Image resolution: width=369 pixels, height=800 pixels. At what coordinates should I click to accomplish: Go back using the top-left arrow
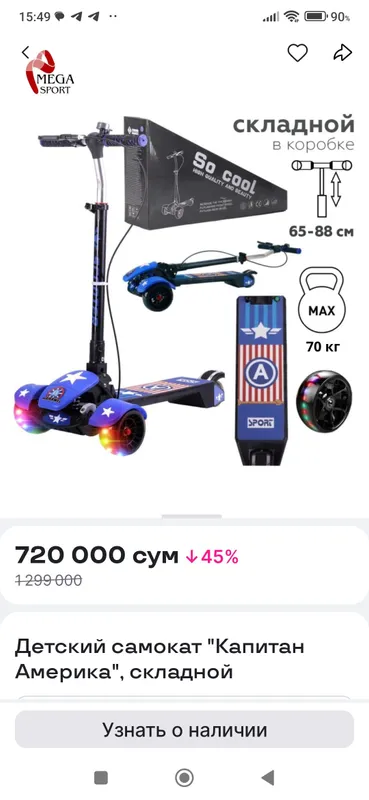tap(26, 53)
